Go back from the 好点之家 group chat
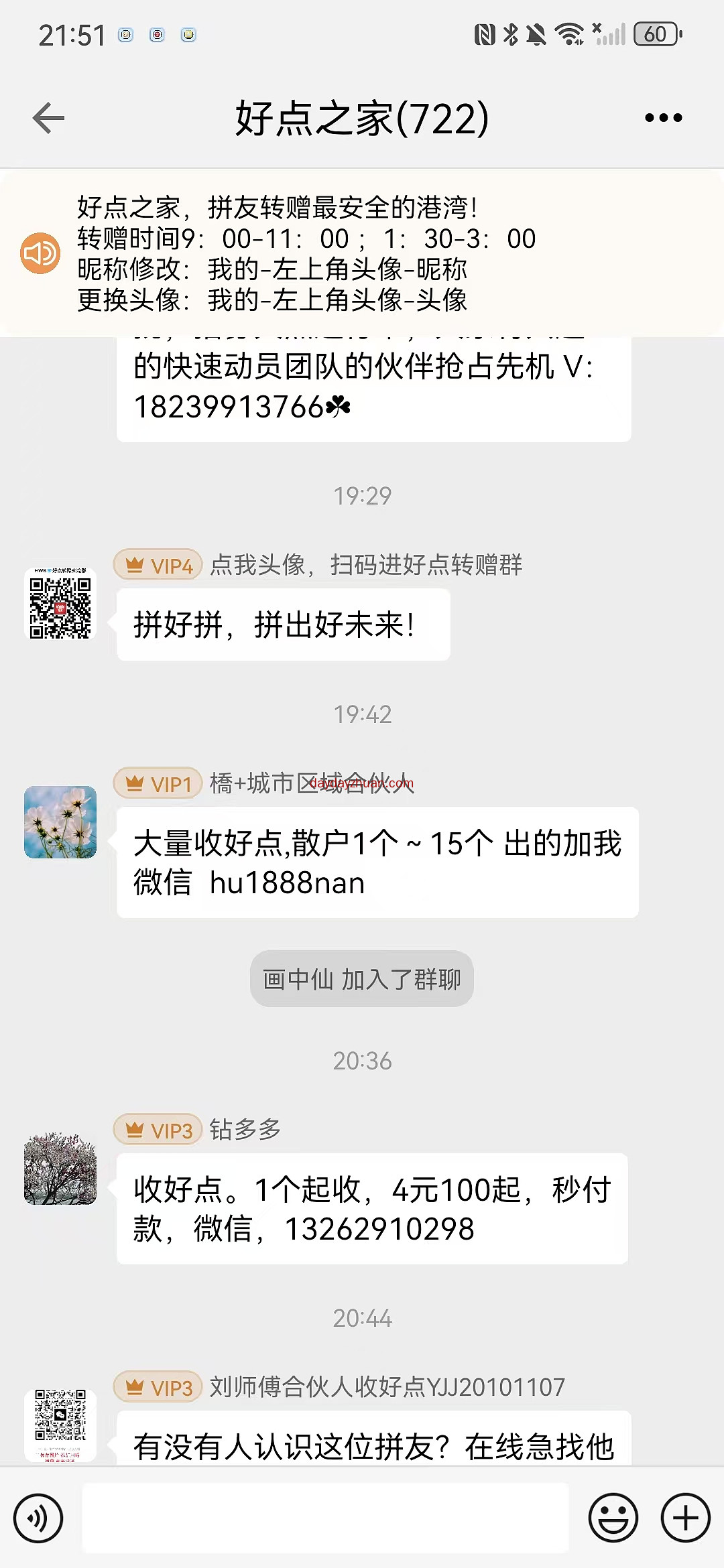 [x=48, y=118]
